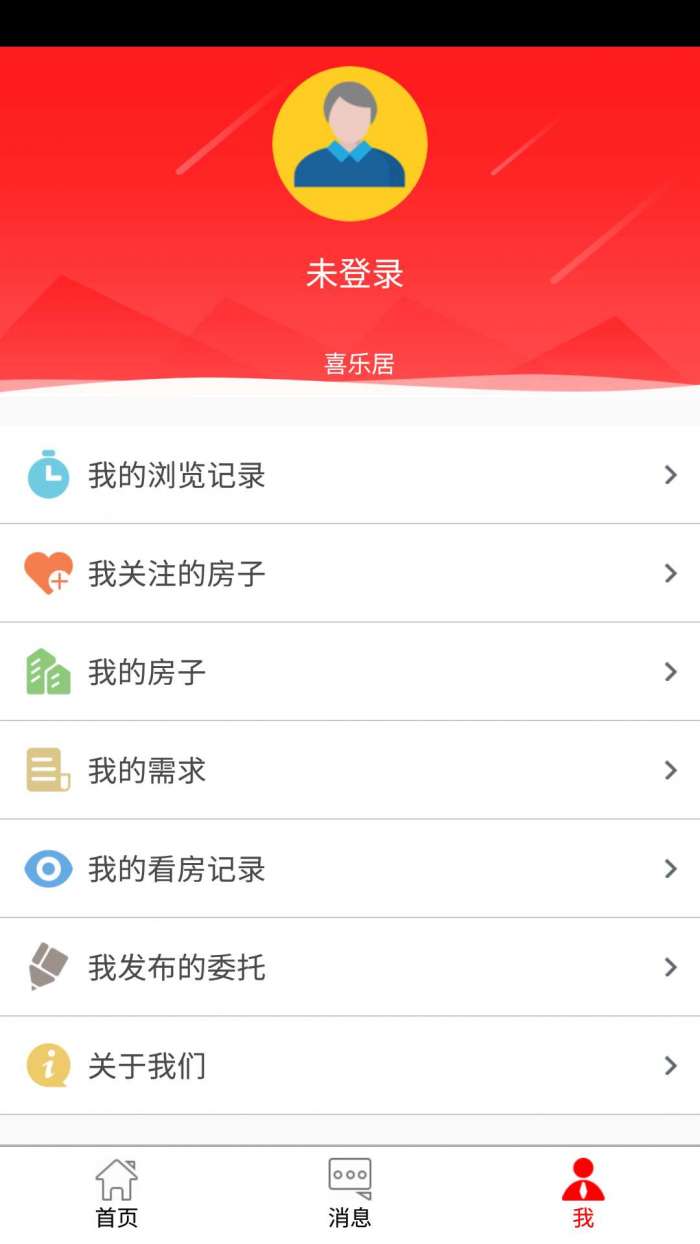Open 关于我们 about us
This screenshot has height=1244, width=700.
(x=350, y=1066)
